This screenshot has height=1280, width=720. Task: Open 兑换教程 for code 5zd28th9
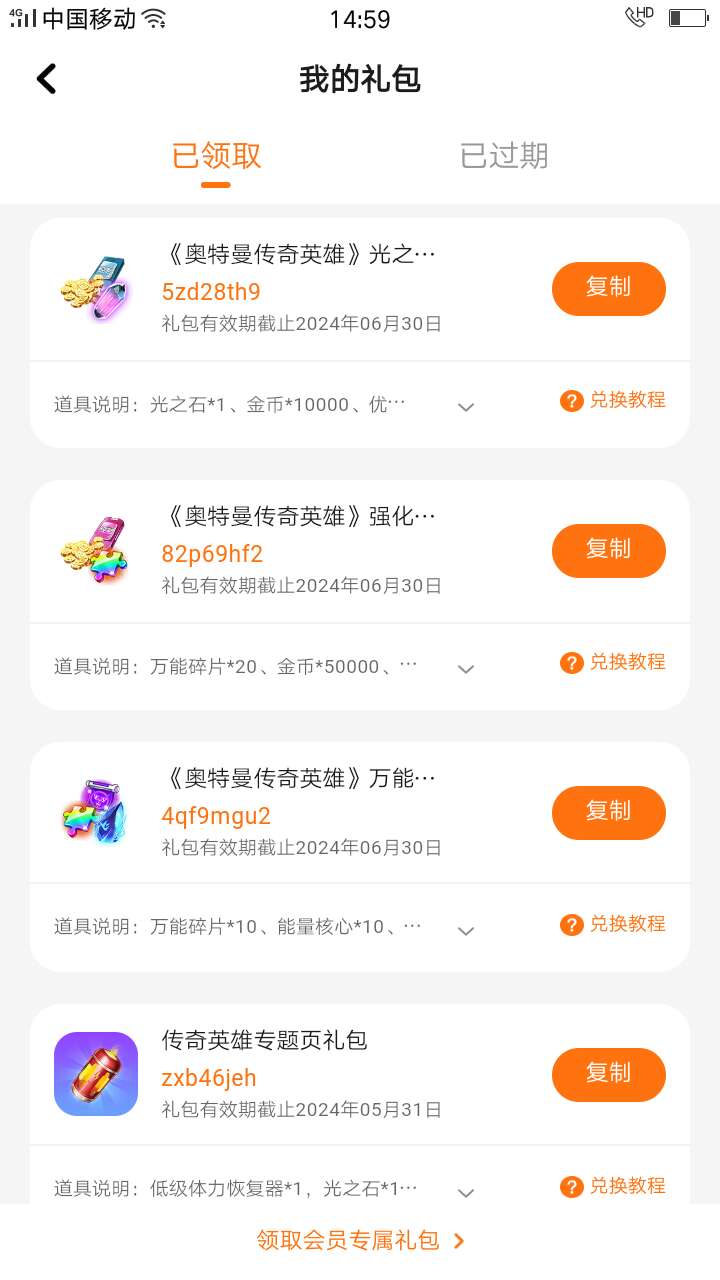612,401
